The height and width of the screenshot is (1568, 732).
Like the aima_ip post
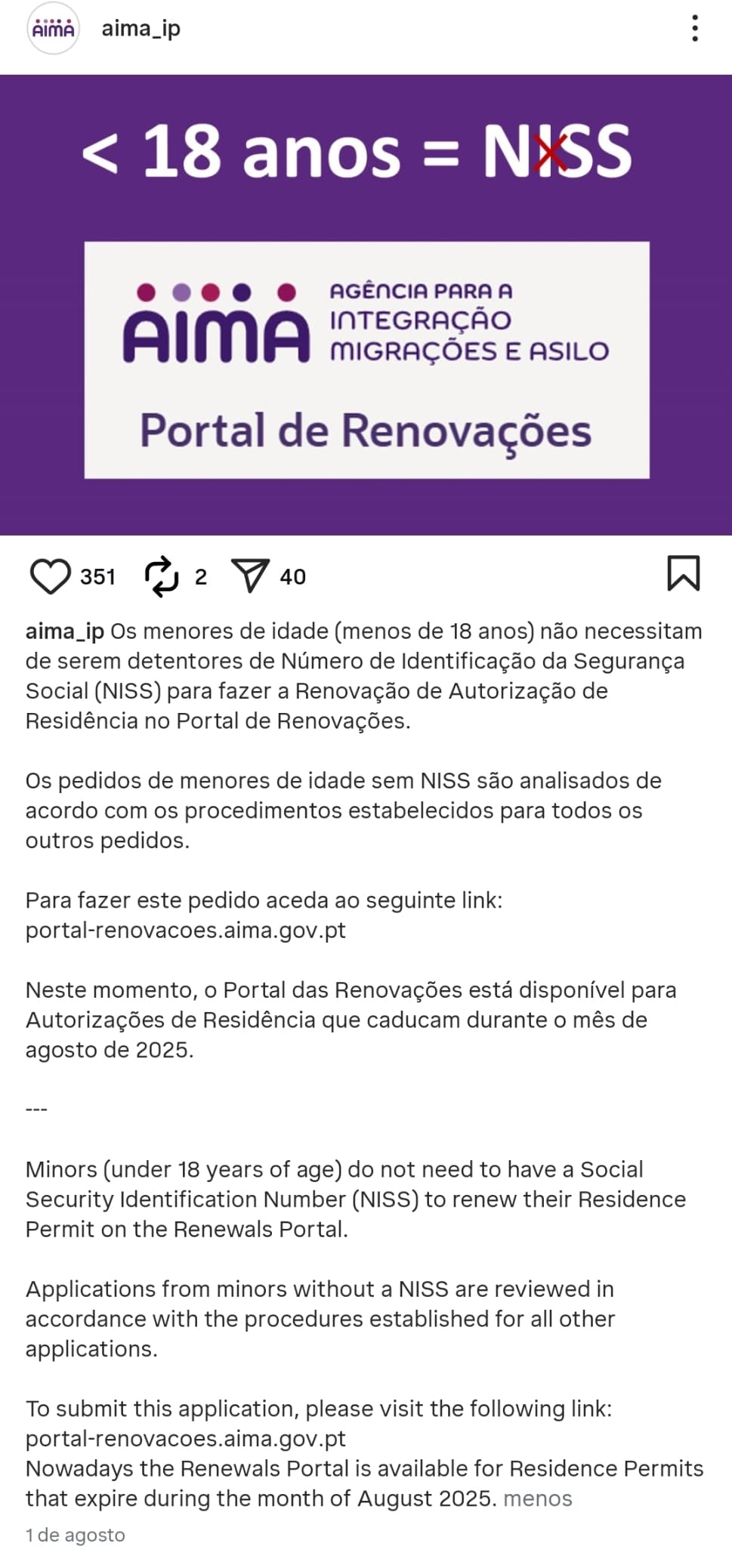(x=50, y=576)
